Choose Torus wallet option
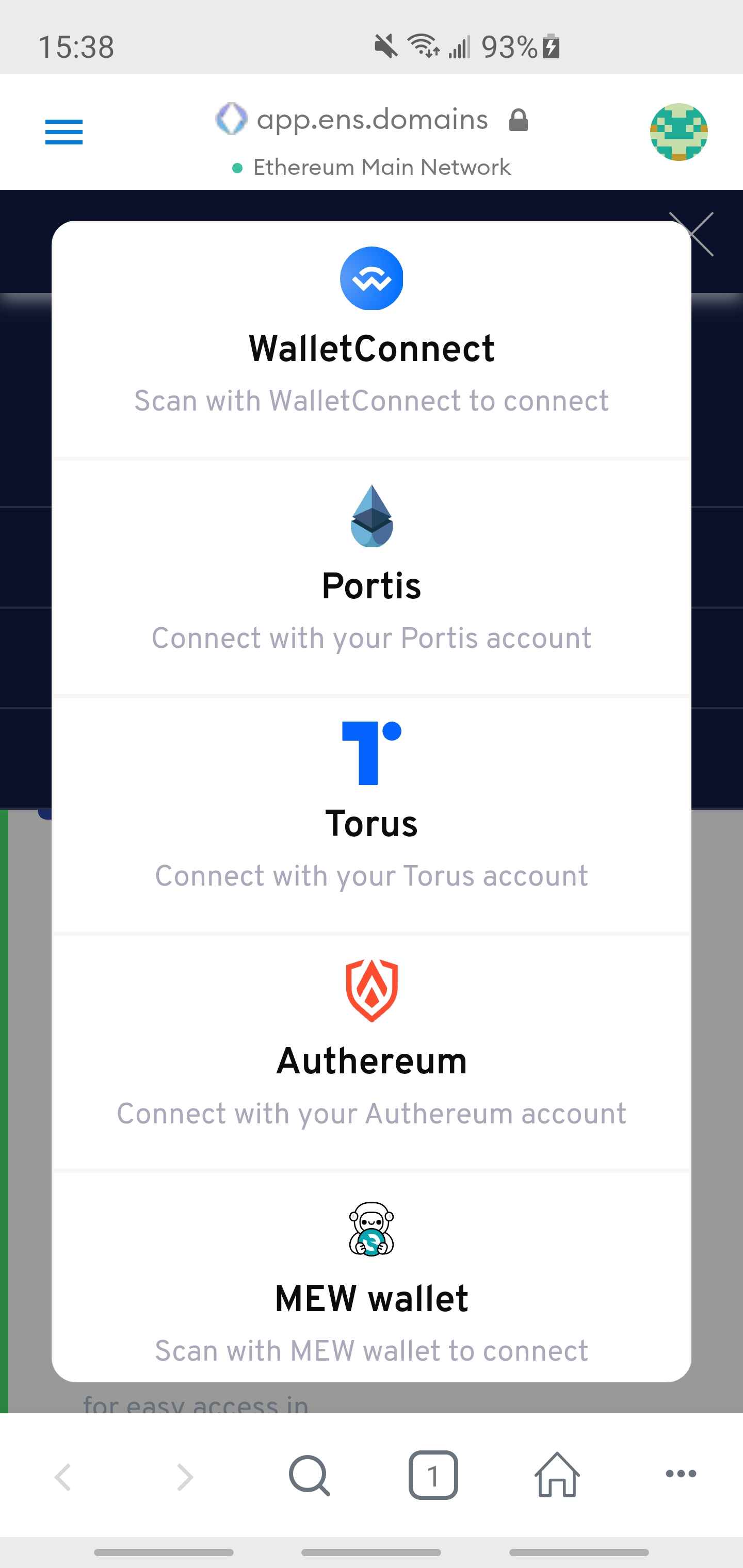This screenshot has height=1568, width=743. pos(372,814)
